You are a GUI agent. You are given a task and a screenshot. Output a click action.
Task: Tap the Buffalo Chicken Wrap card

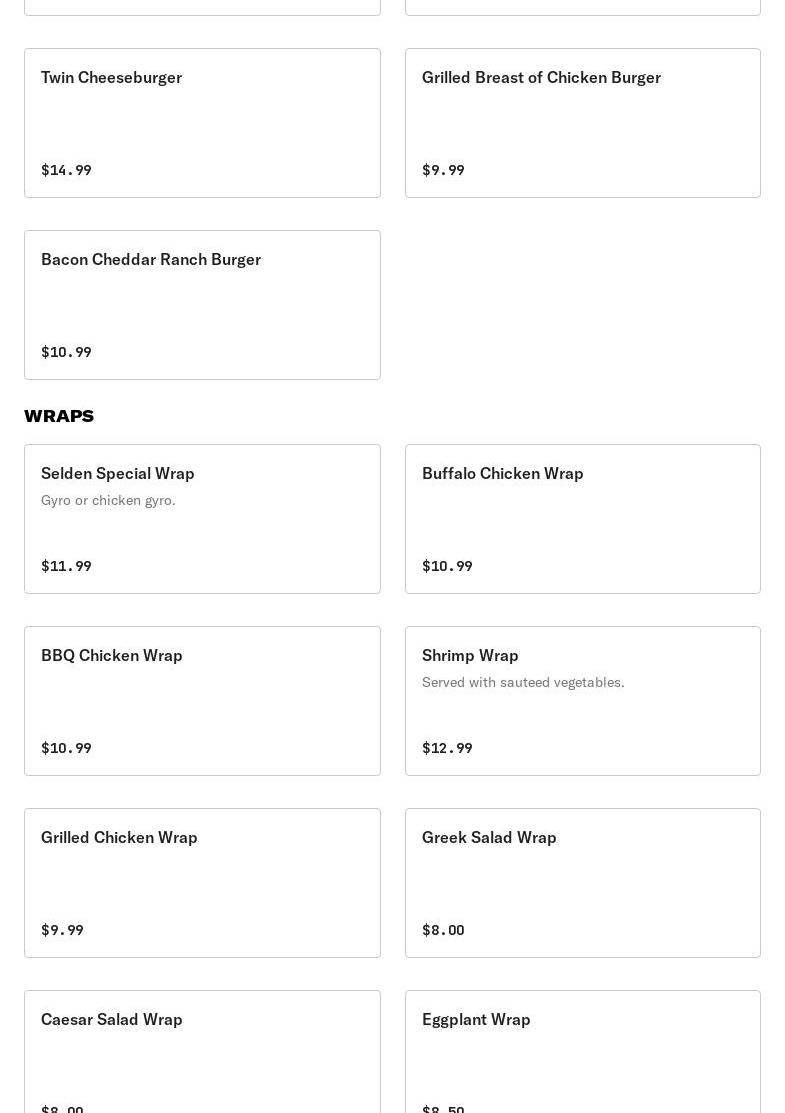(x=583, y=519)
